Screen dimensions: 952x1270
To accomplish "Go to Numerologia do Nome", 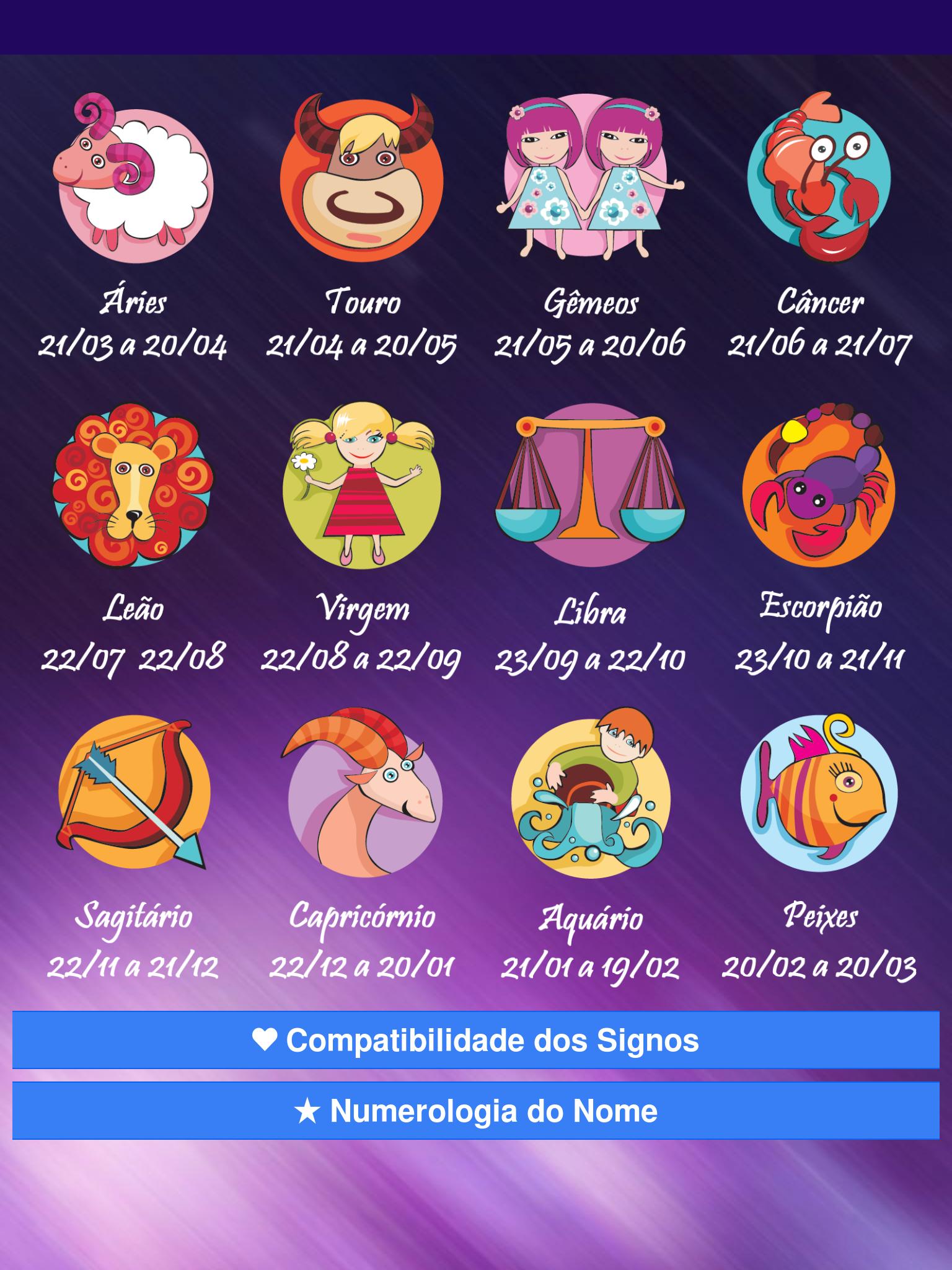I will pos(476,1111).
